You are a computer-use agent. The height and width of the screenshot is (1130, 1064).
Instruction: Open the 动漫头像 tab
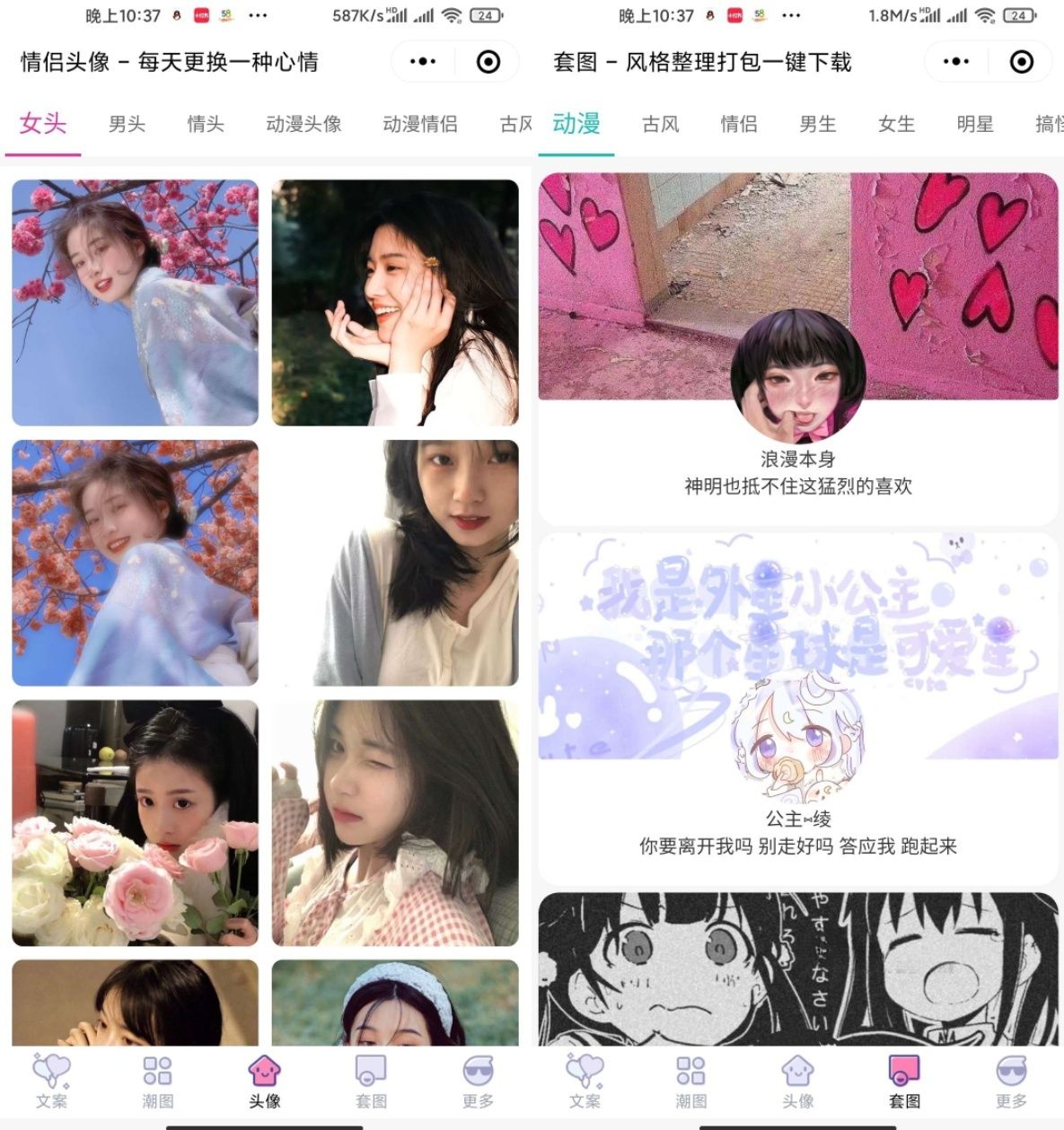coord(303,124)
